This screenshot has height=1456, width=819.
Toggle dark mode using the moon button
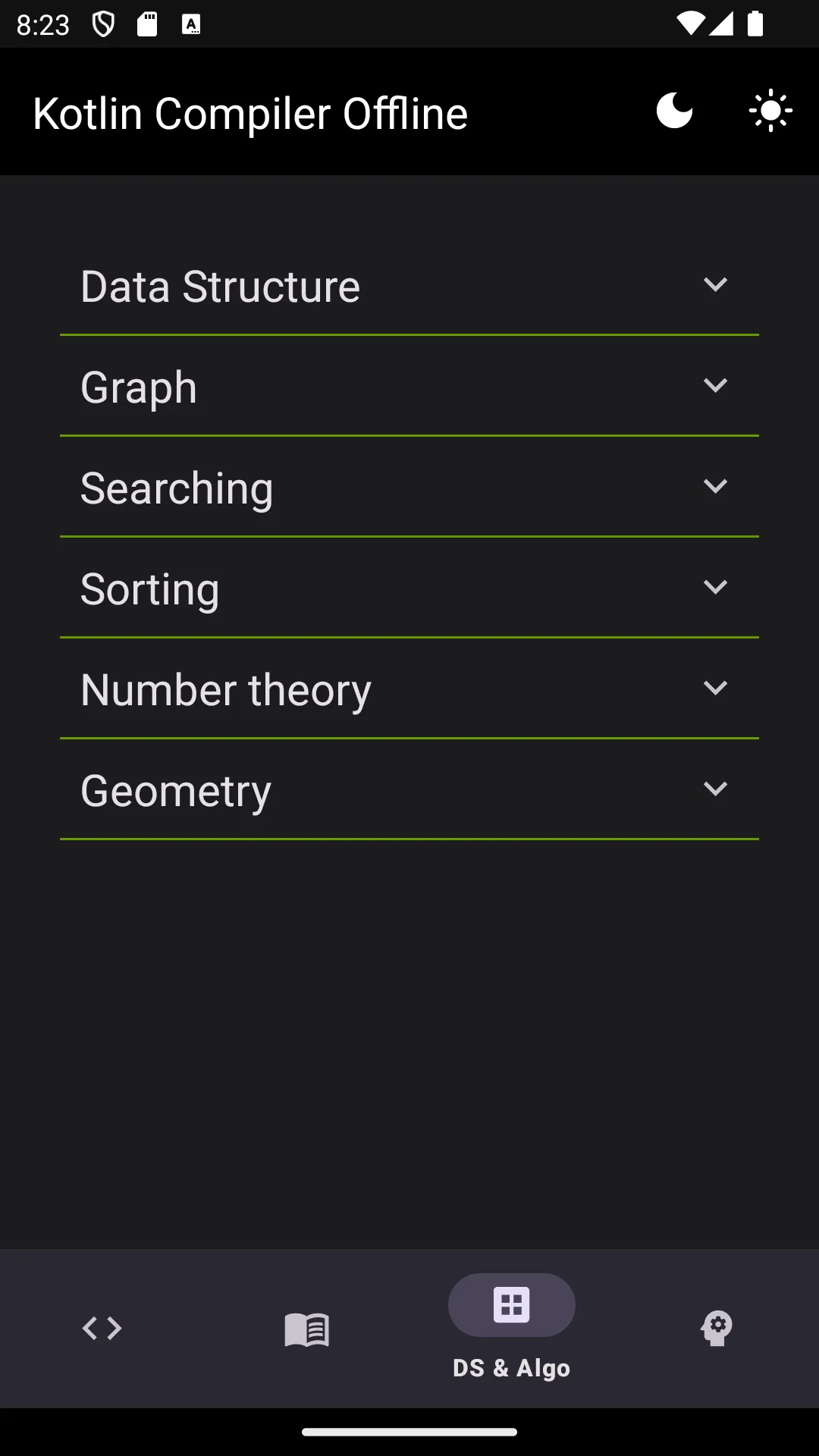tap(673, 111)
